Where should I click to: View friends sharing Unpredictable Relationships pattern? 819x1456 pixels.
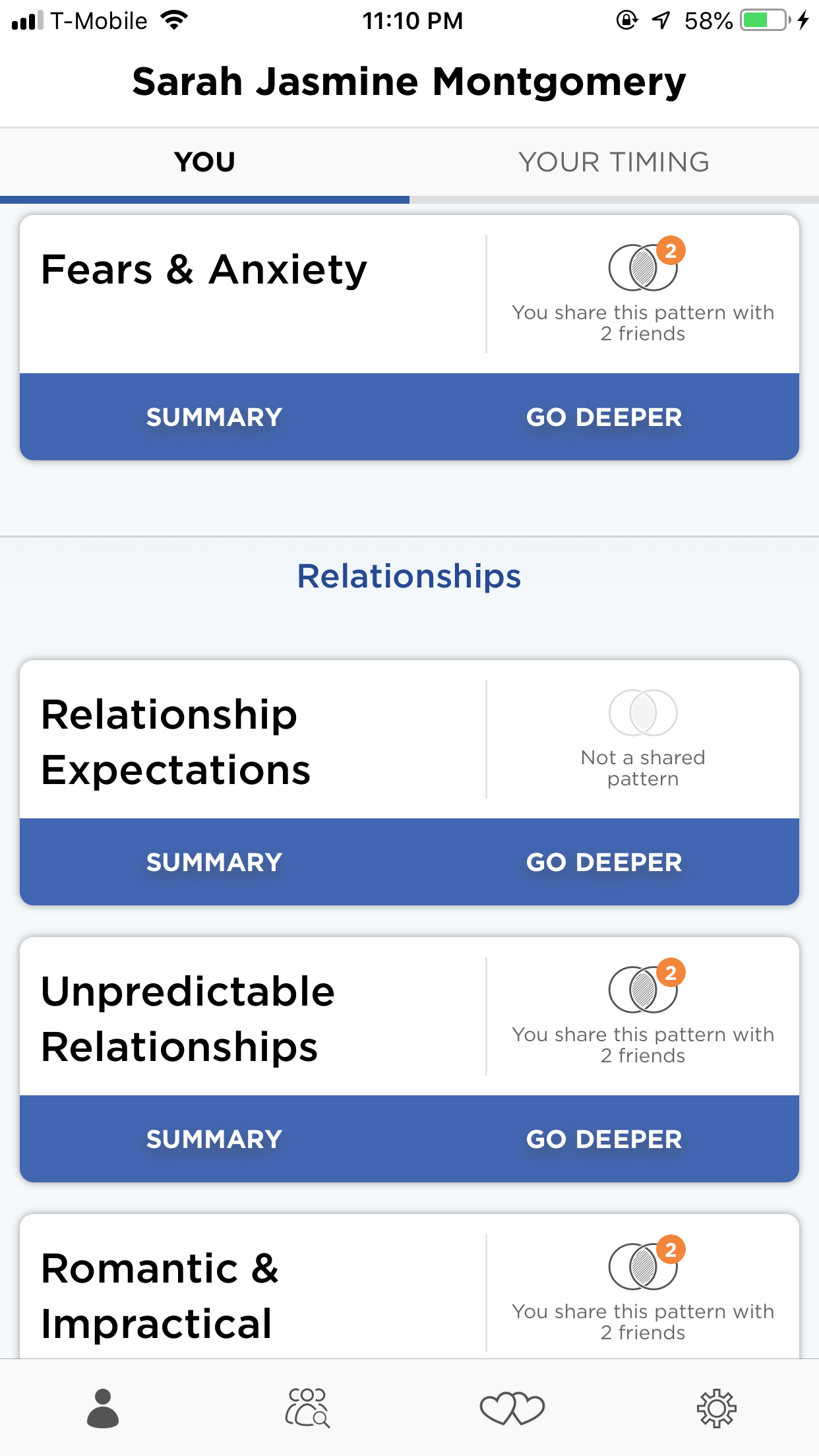(643, 1012)
